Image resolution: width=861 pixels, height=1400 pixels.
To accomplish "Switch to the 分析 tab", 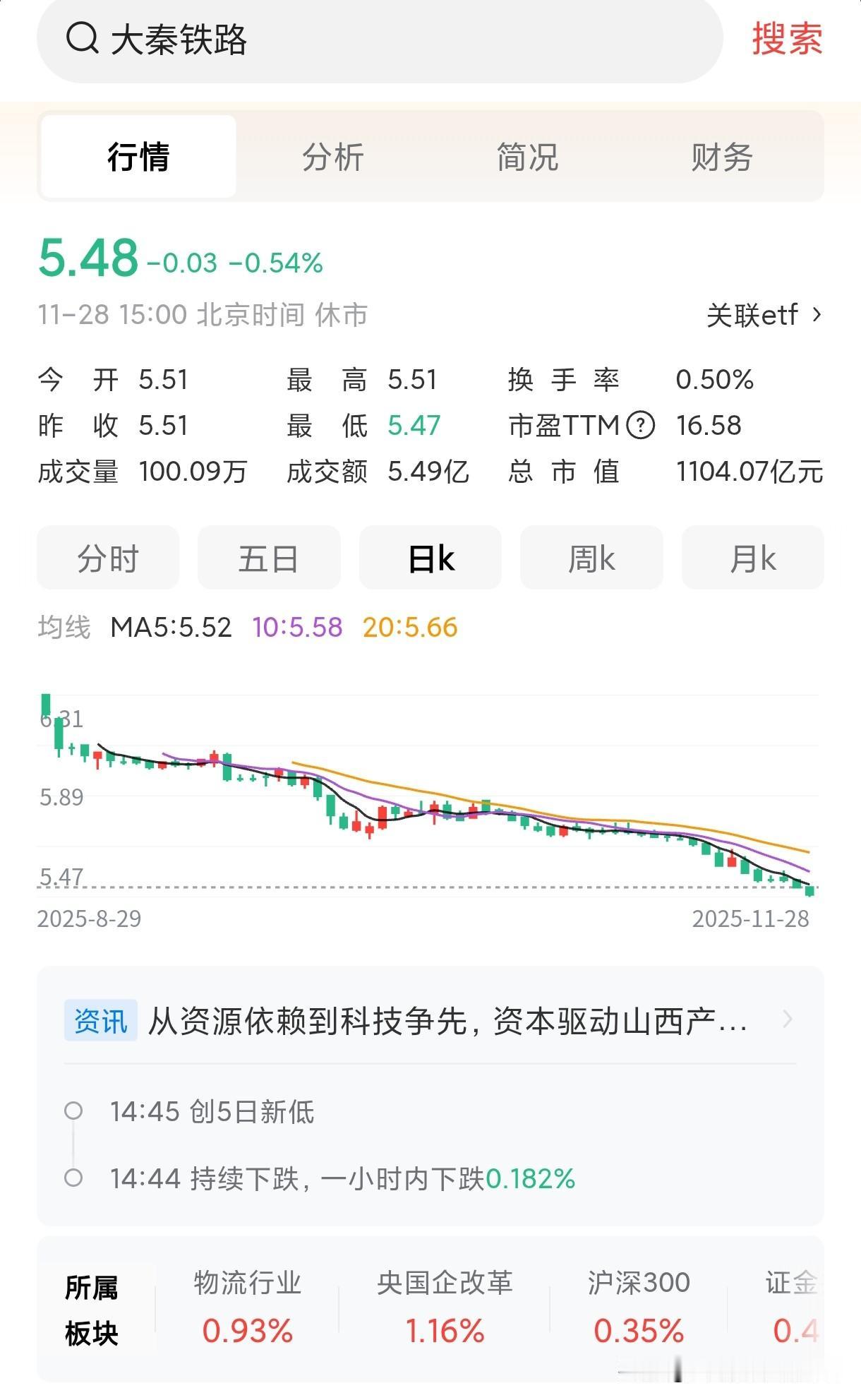I will (332, 157).
